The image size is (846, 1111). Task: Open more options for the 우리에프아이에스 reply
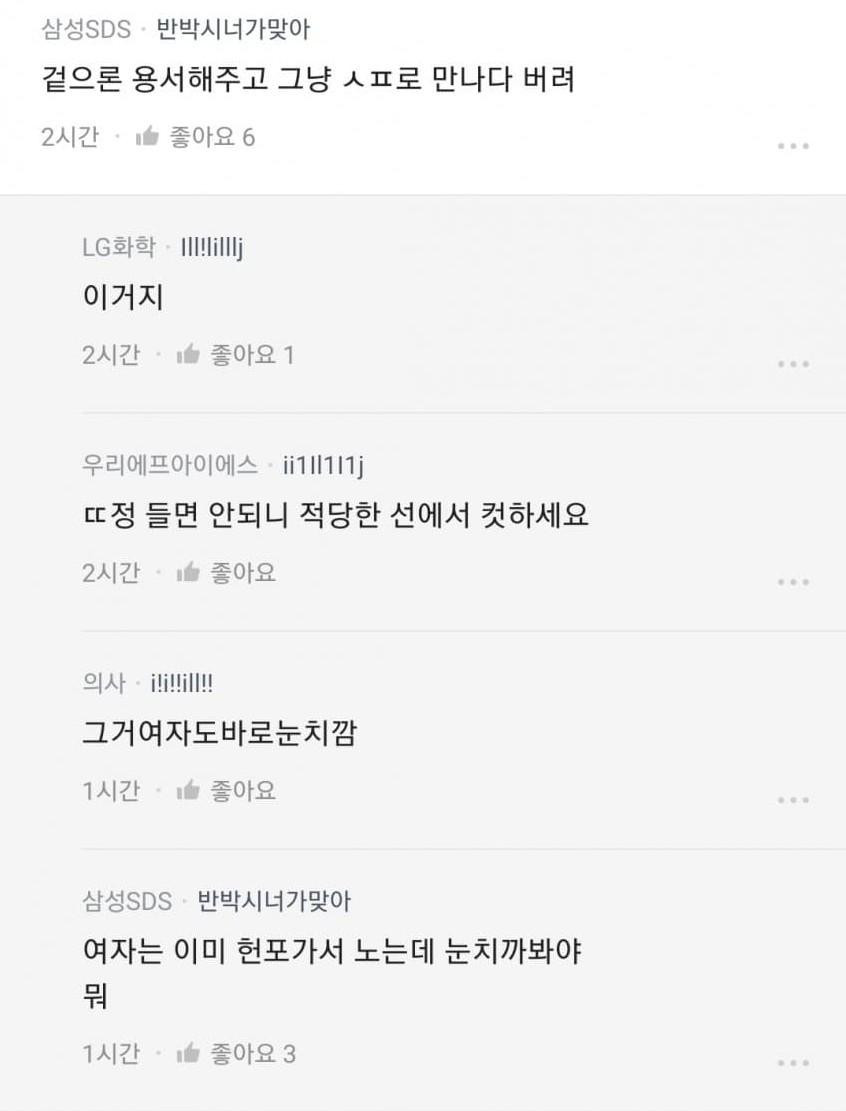[792, 582]
